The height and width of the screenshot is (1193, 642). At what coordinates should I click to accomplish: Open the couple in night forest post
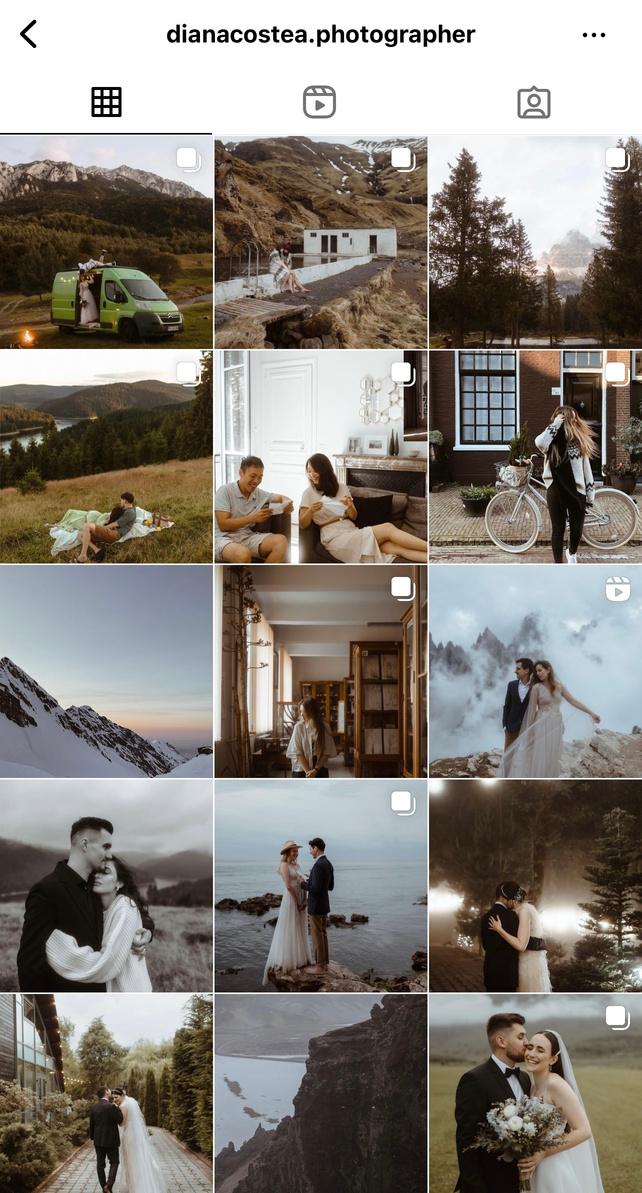[x=535, y=885]
